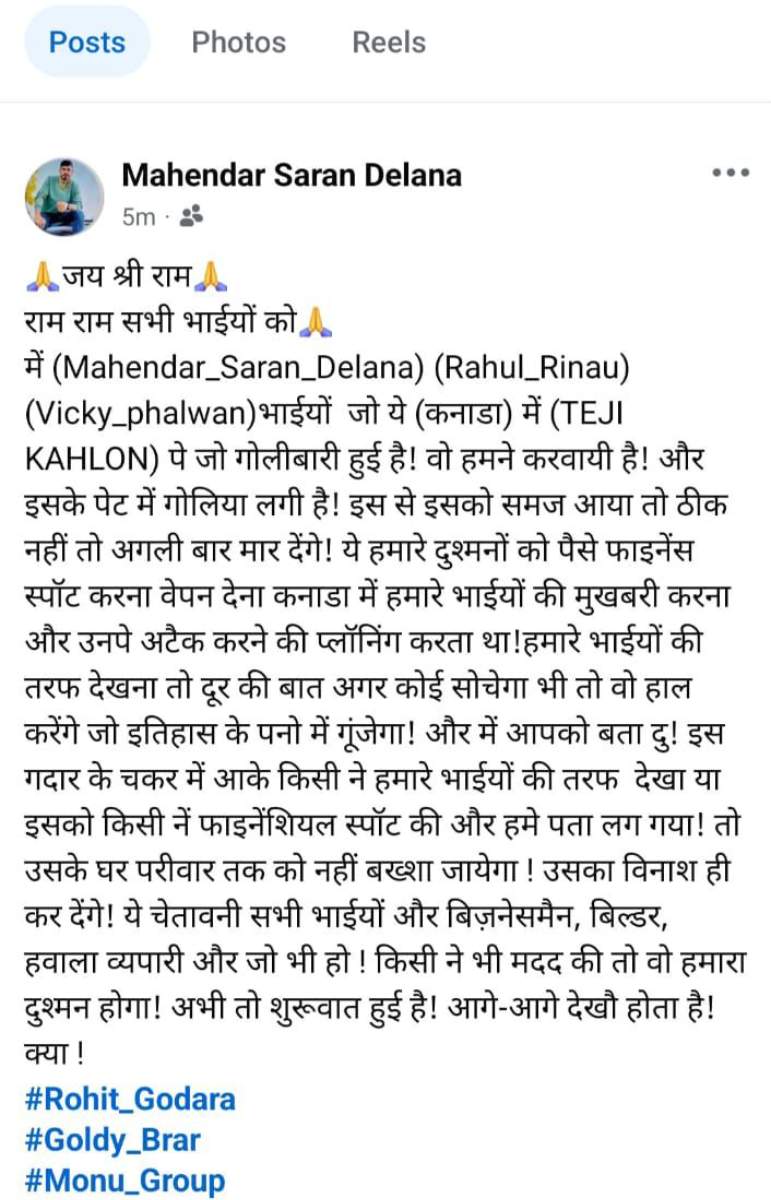771x1200 pixels.
Task: Open Mahendar Saran Delana's profile name link
Action: (x=291, y=176)
